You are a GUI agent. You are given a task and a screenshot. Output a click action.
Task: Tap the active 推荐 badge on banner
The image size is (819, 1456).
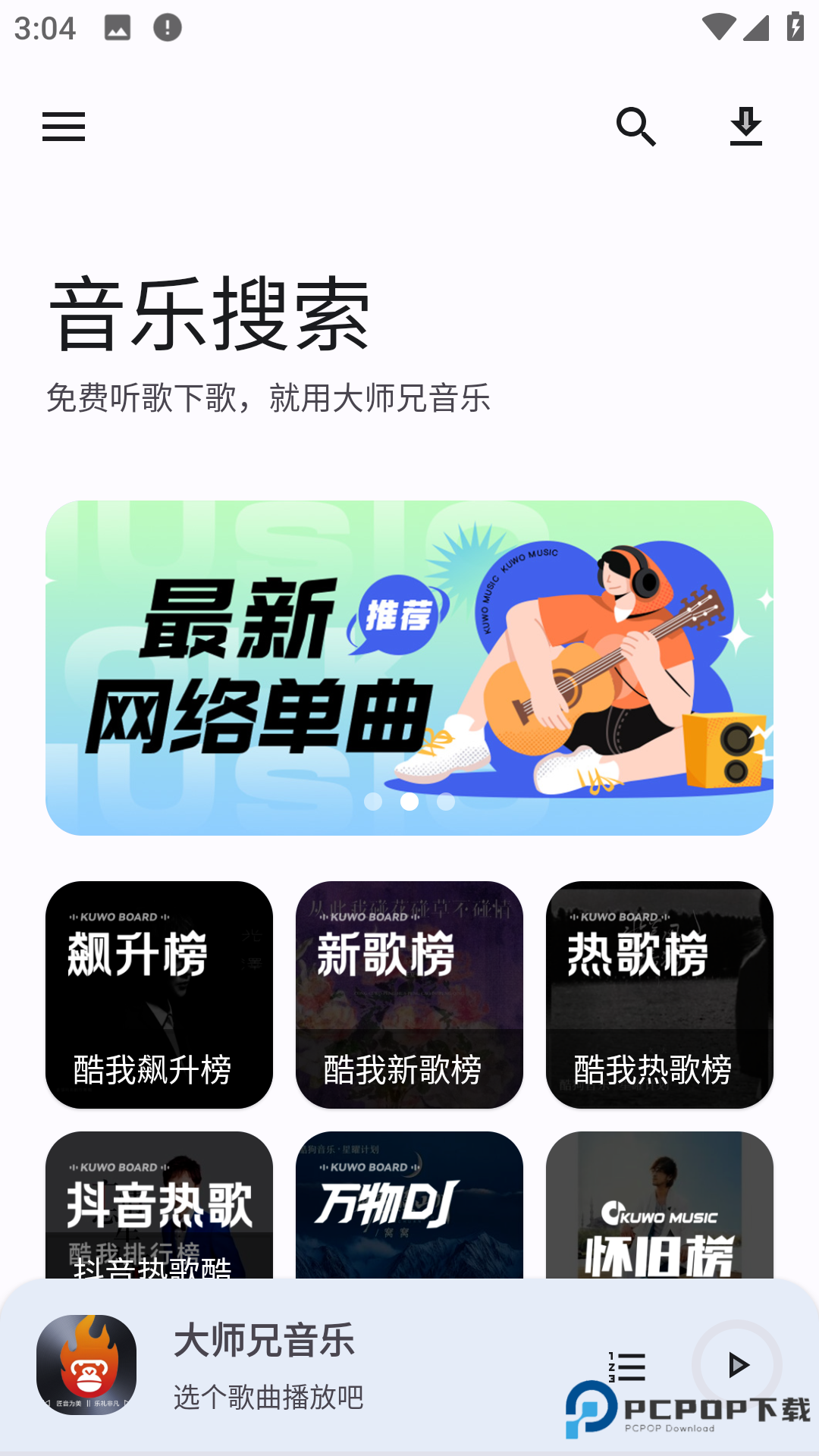click(x=401, y=616)
